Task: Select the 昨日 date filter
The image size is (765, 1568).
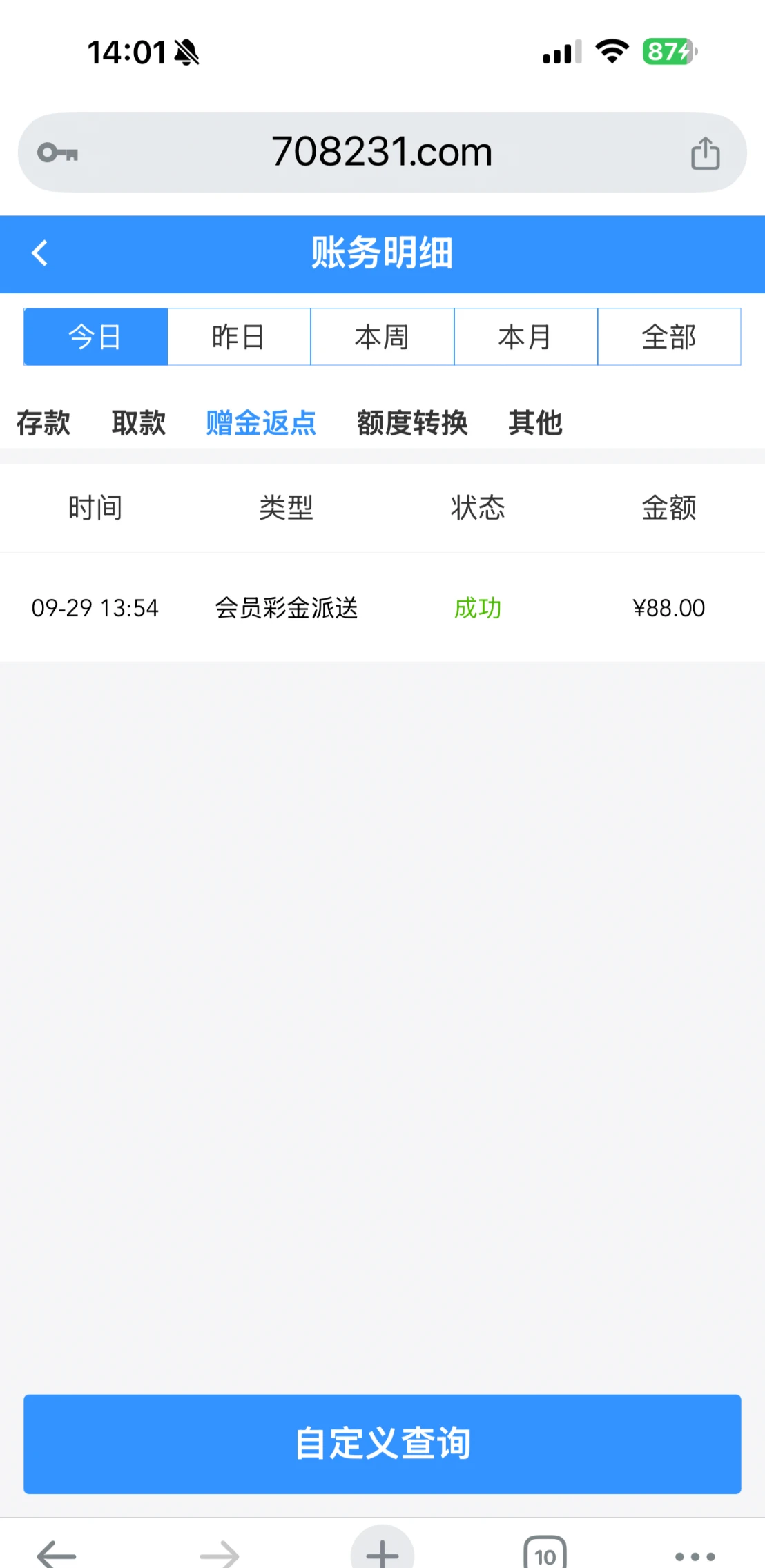Action: [x=239, y=337]
